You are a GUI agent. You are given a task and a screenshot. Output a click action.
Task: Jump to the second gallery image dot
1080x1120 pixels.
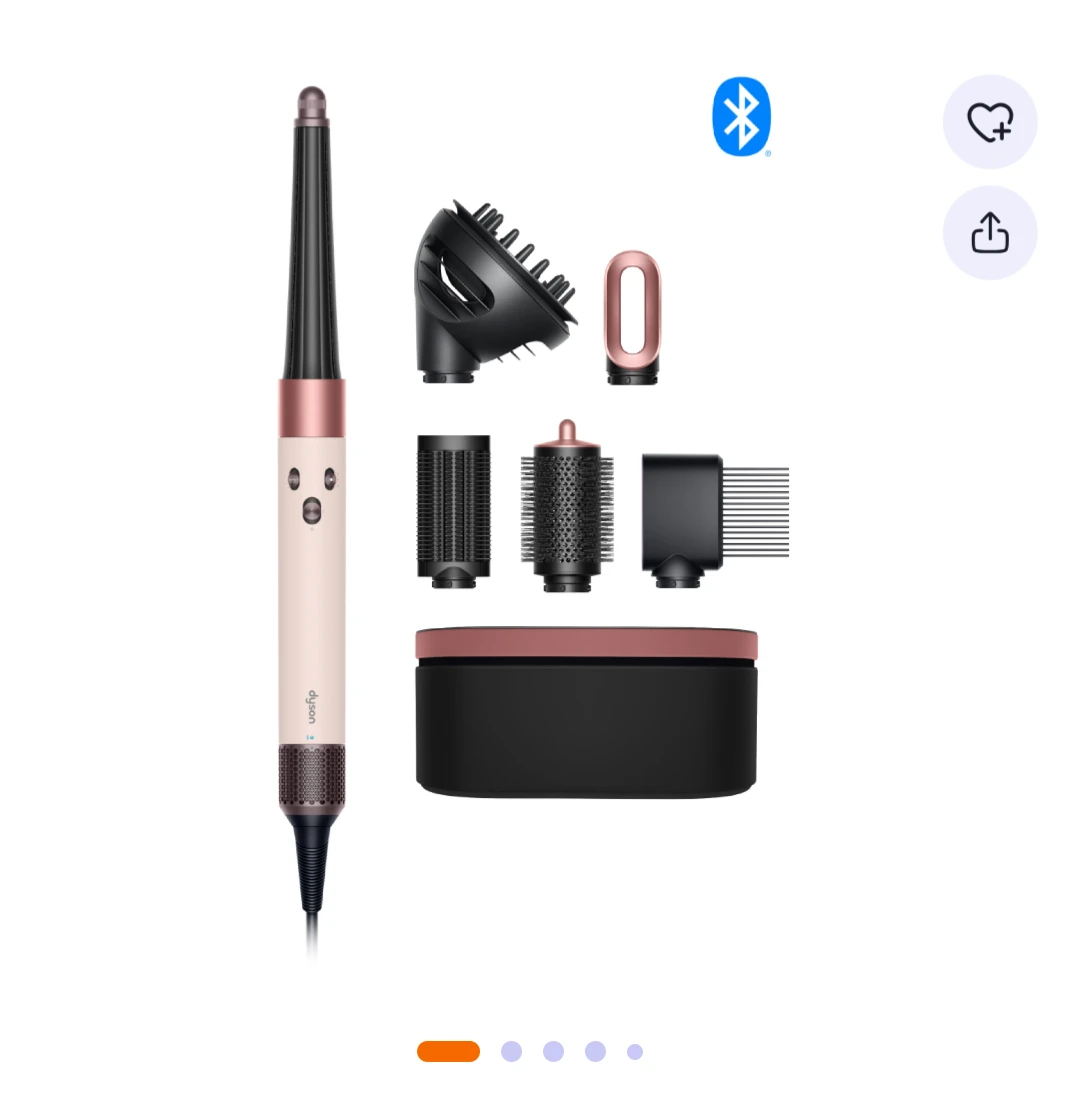tap(511, 1051)
